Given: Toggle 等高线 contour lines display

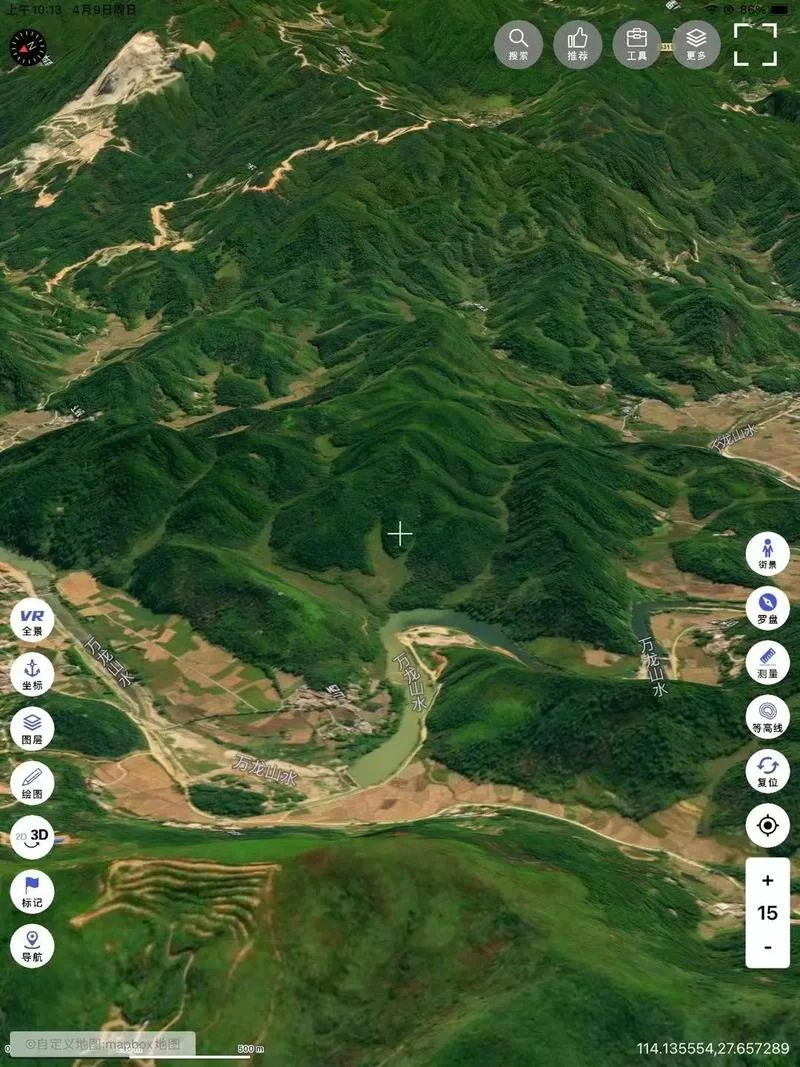Looking at the screenshot, I should pyautogui.click(x=766, y=718).
